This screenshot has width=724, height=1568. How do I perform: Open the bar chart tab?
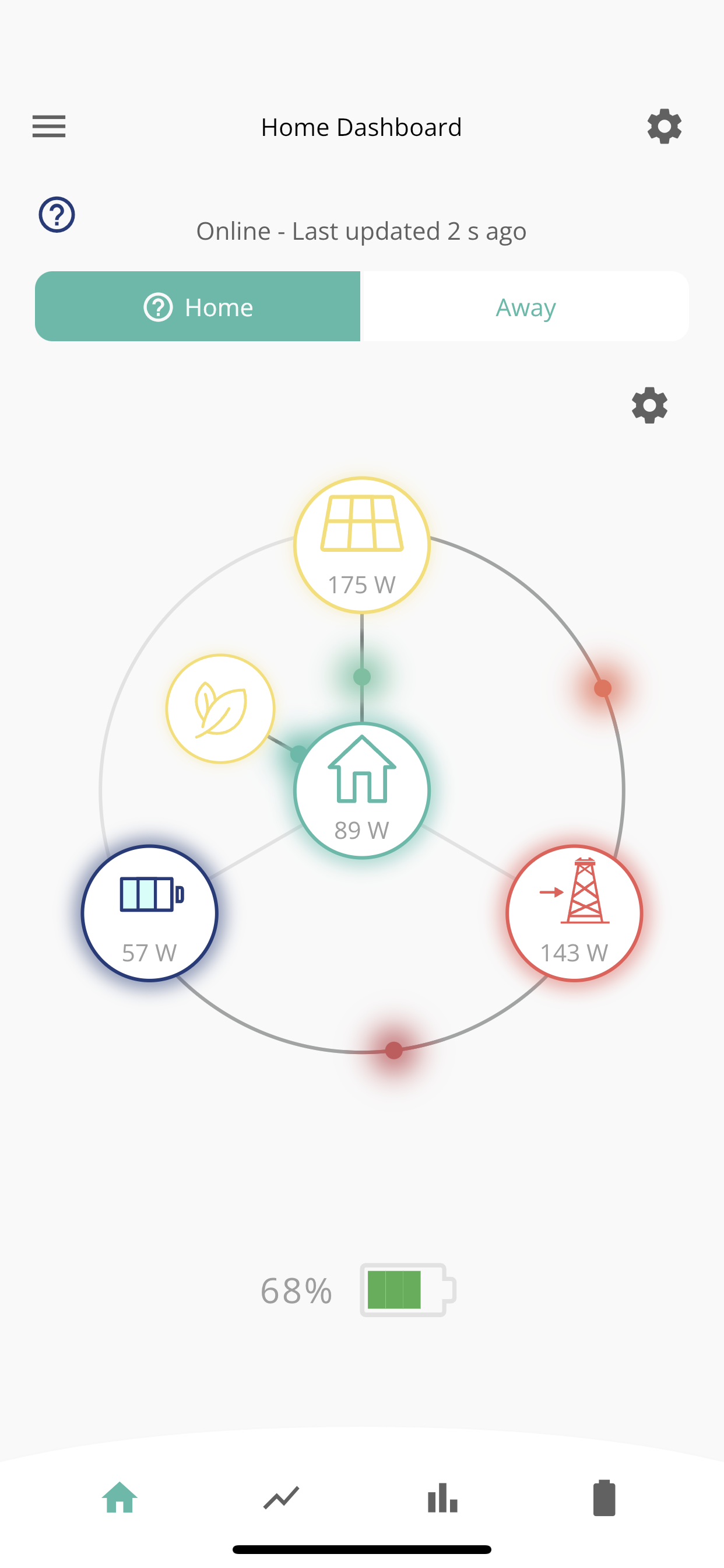(x=442, y=1498)
